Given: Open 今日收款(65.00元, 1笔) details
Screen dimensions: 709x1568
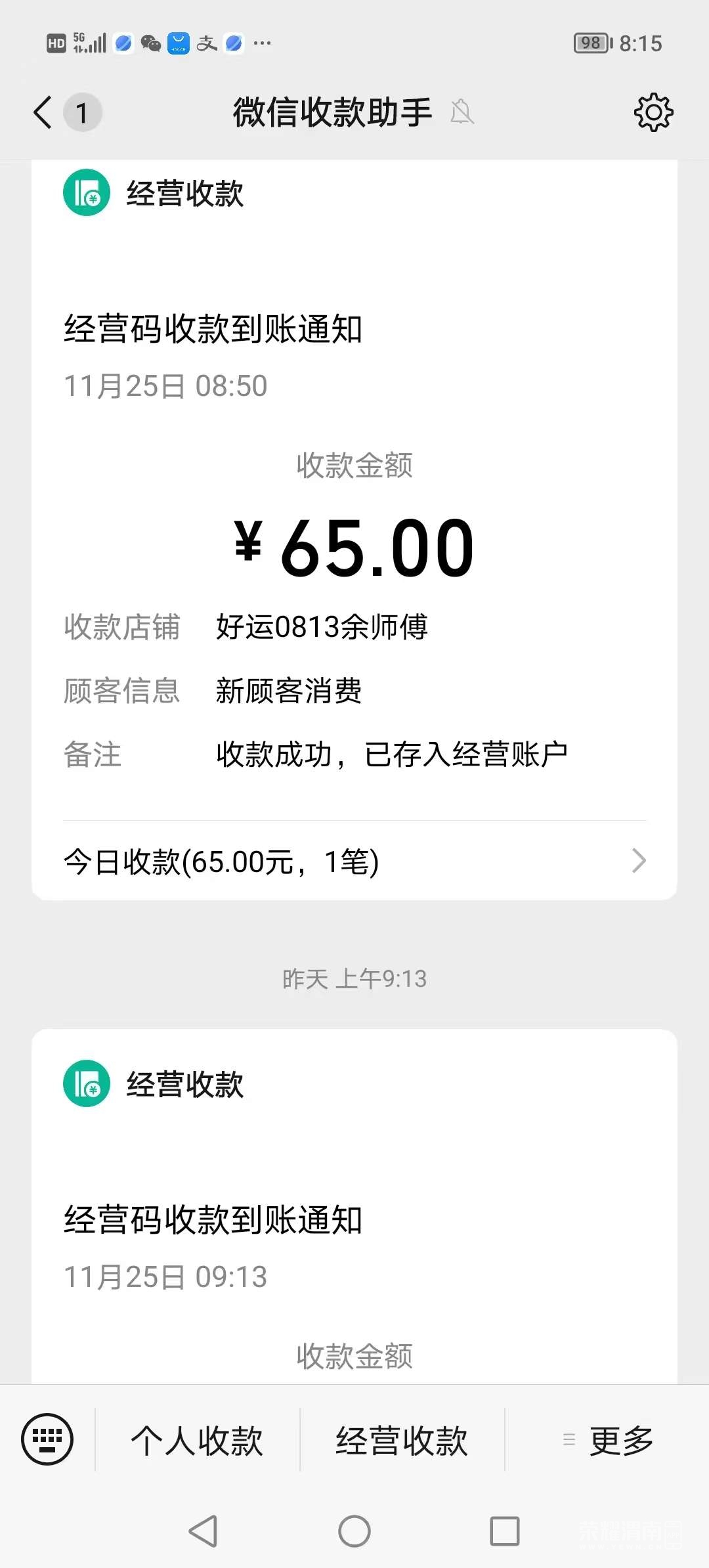Looking at the screenshot, I should coord(354,861).
